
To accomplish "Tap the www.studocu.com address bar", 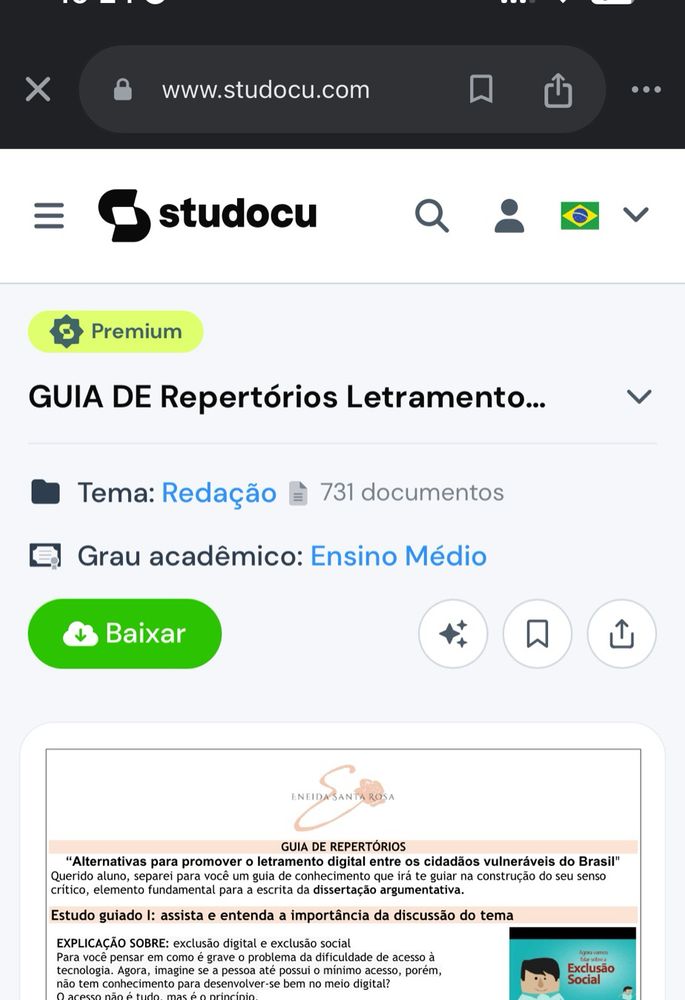I will click(266, 90).
